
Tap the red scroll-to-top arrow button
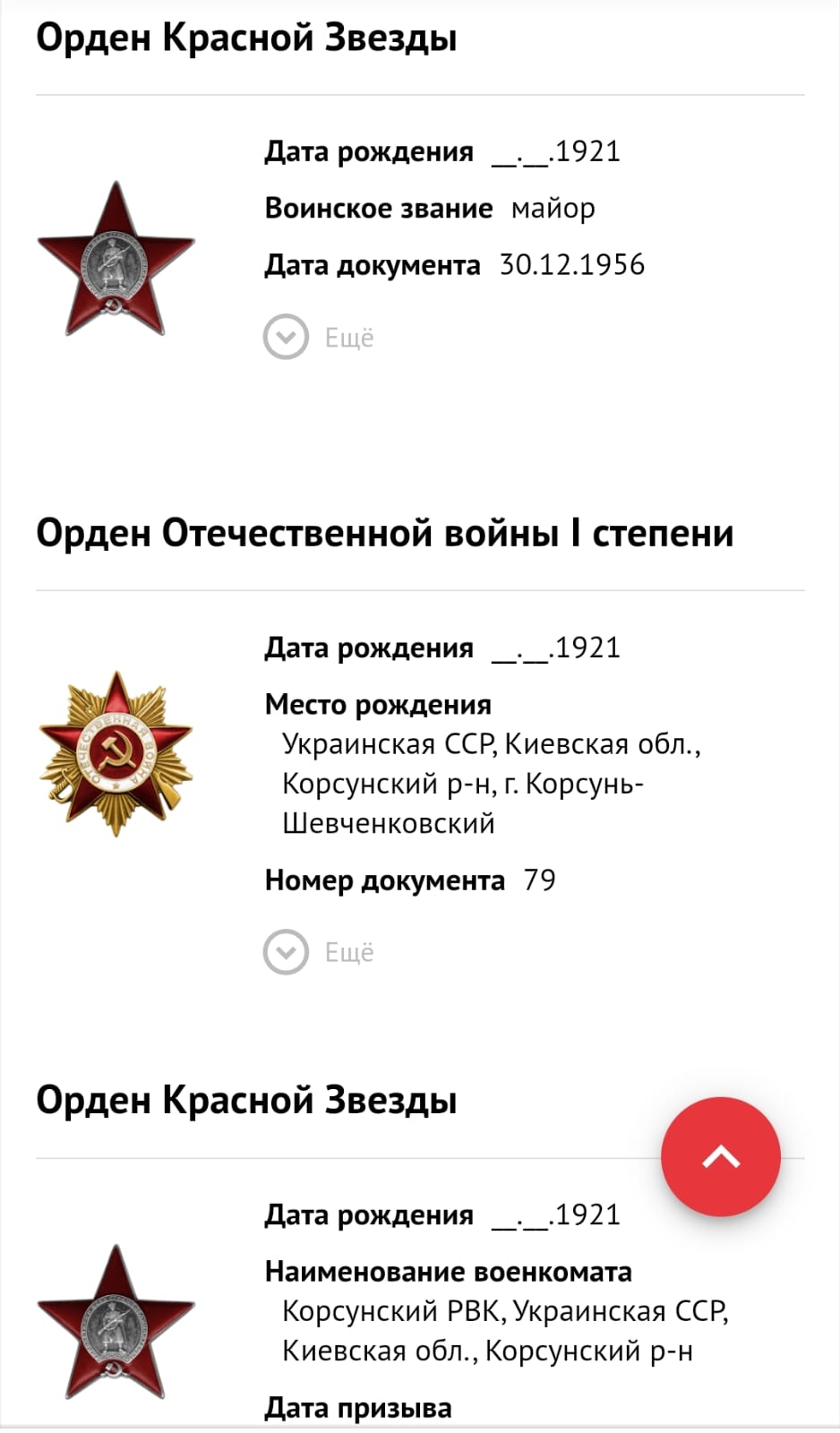[721, 1157]
